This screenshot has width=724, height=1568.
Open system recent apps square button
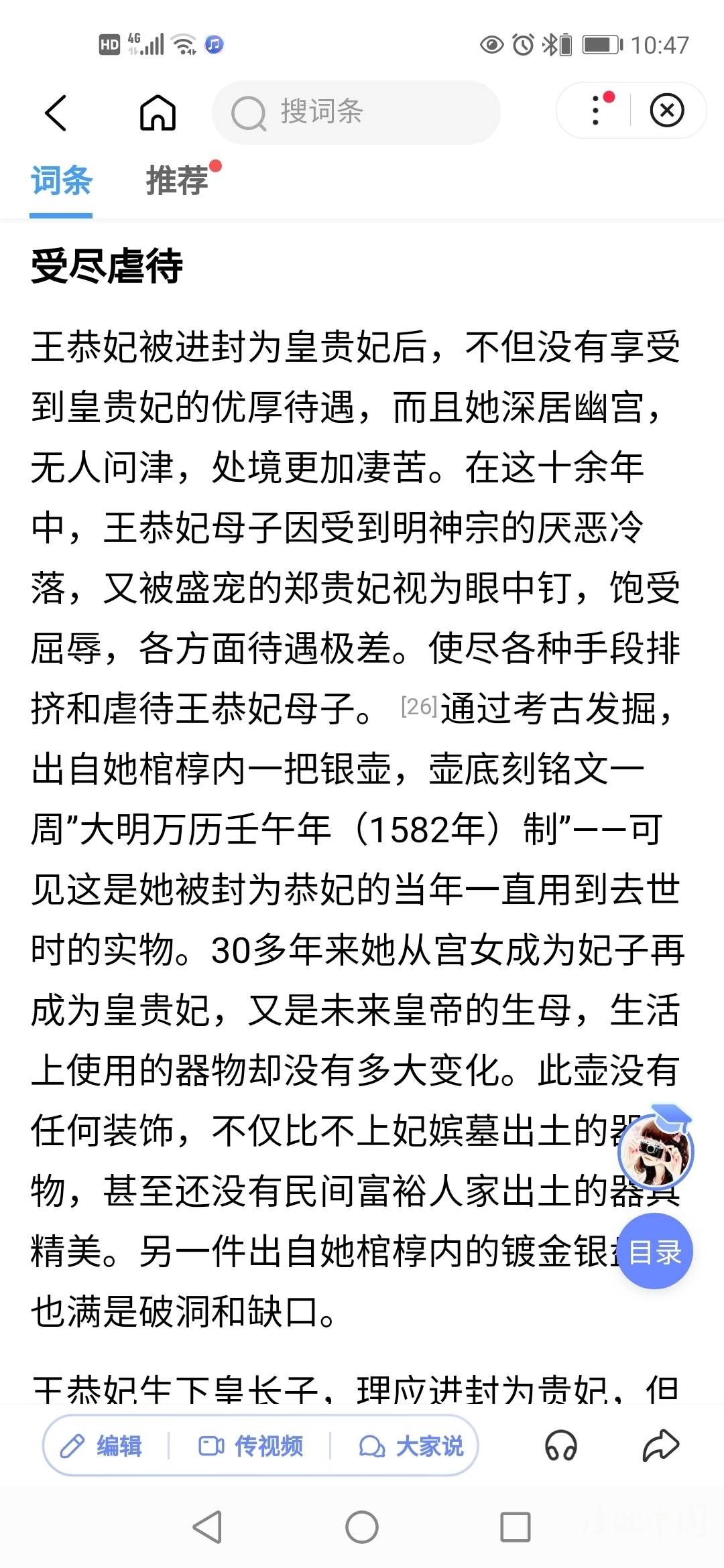[x=516, y=1527]
